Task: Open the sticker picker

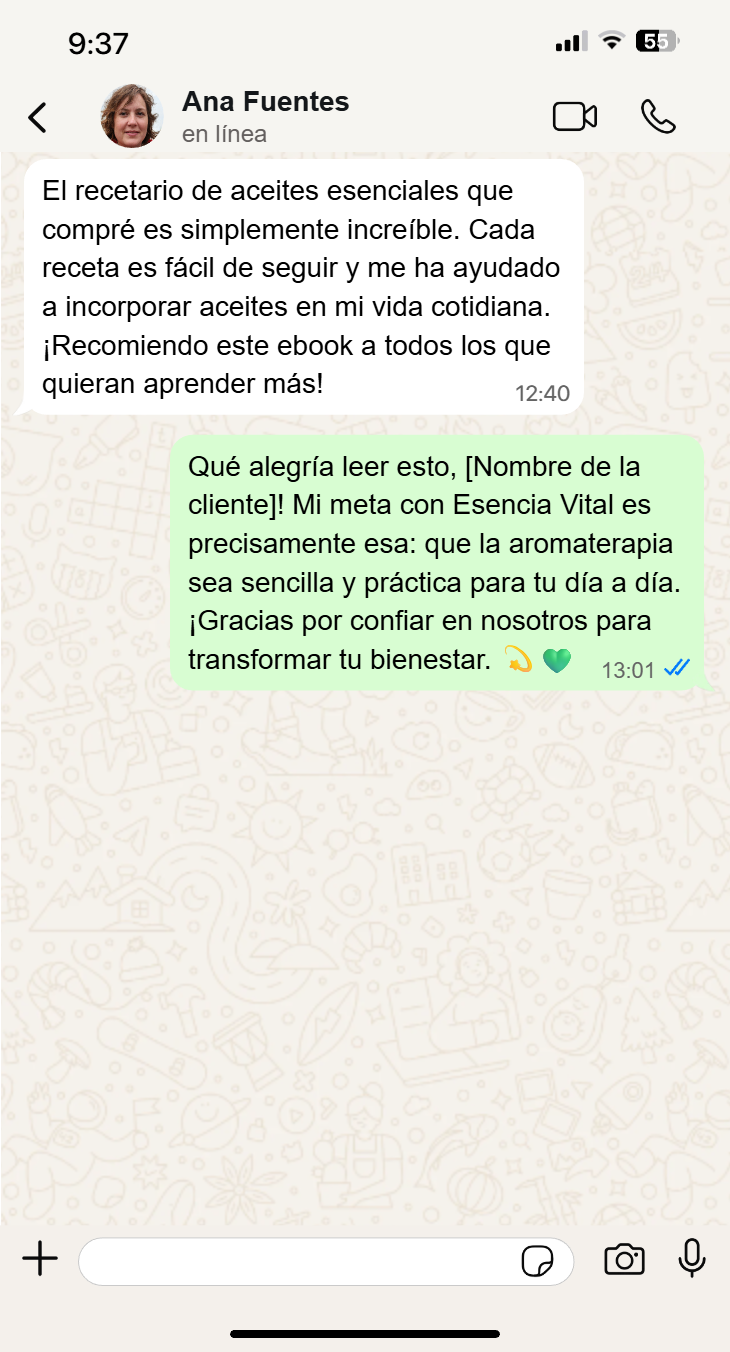Action: (538, 1262)
